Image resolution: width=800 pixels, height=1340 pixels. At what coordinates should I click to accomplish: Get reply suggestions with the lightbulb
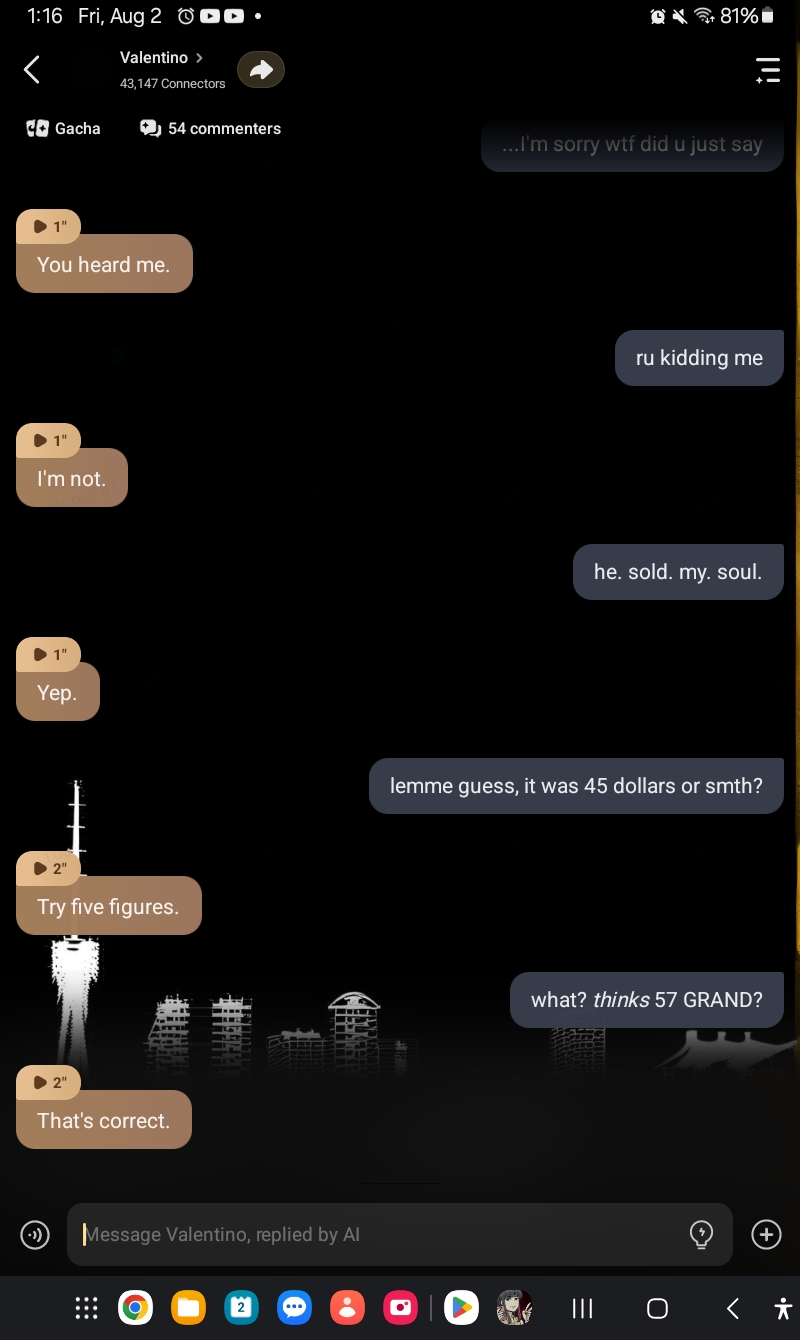coord(702,1235)
